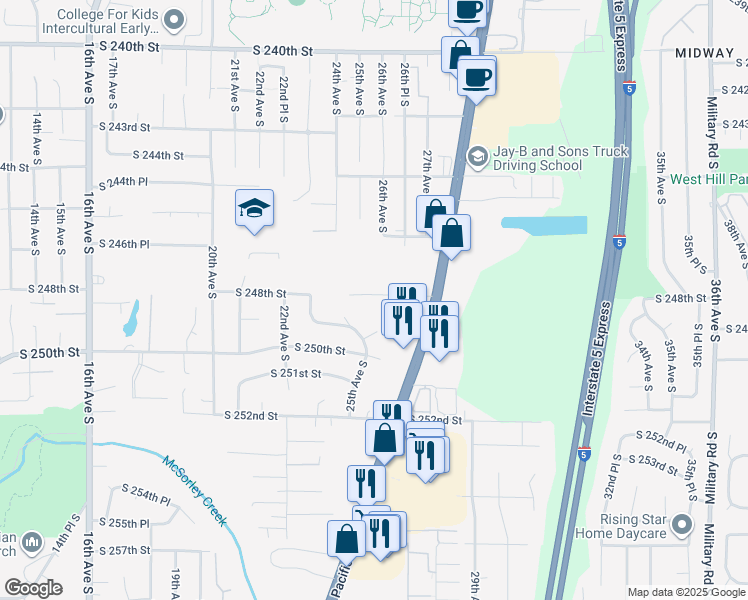Image resolution: width=748 pixels, height=600 pixels.
Task: Open the shopping bag marker below S 252nd St
Action: tap(385, 437)
